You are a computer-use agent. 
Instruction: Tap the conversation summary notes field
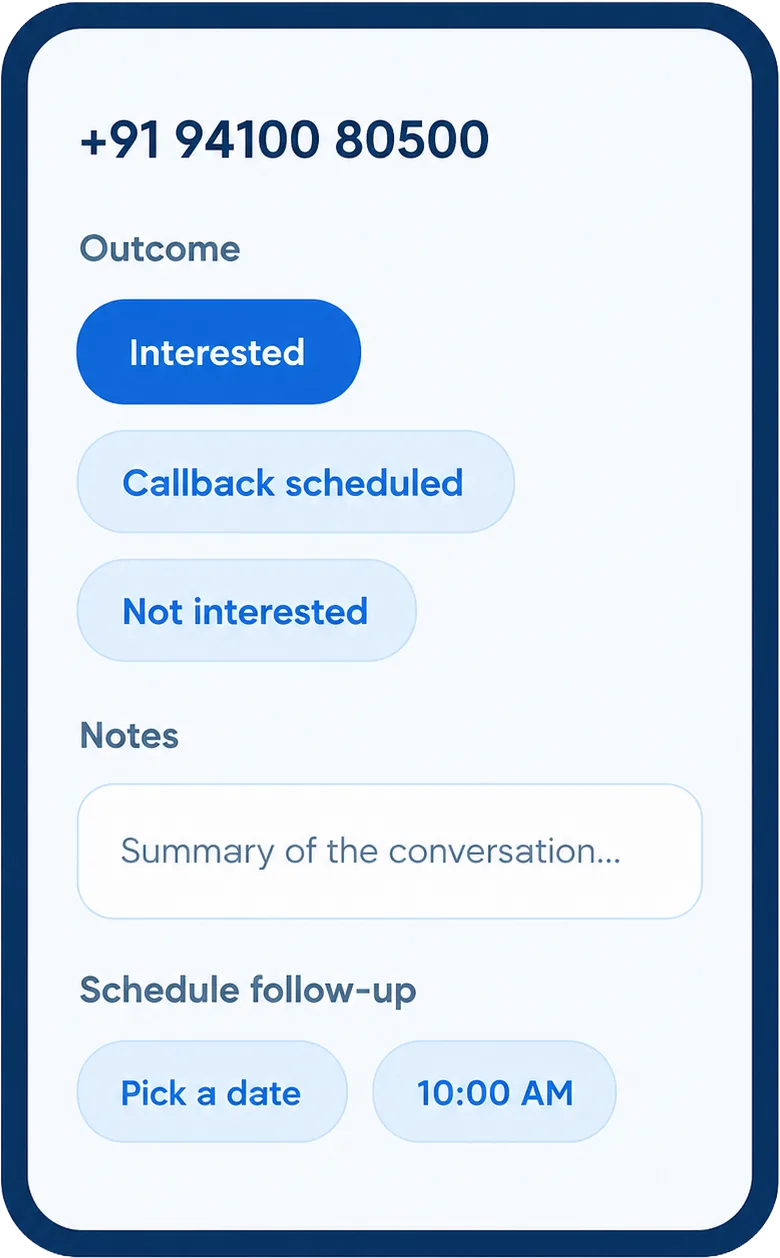(x=390, y=851)
